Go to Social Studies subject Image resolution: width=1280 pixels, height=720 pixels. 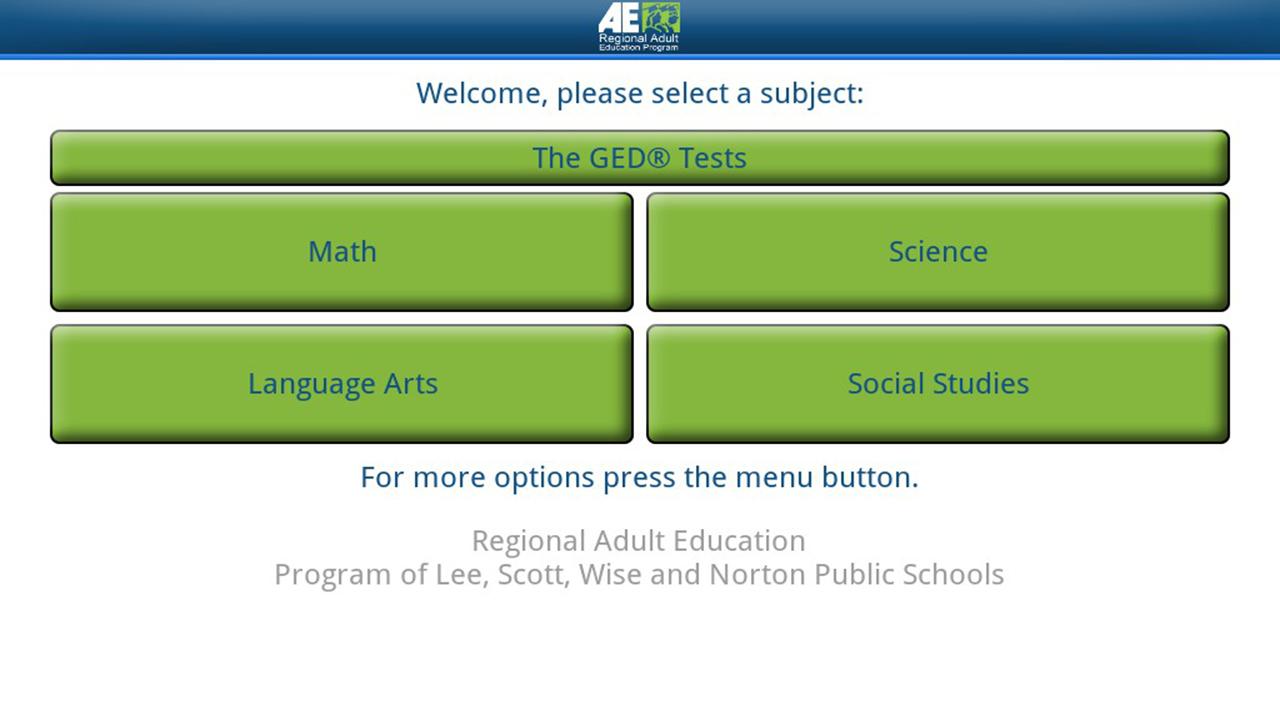(937, 384)
